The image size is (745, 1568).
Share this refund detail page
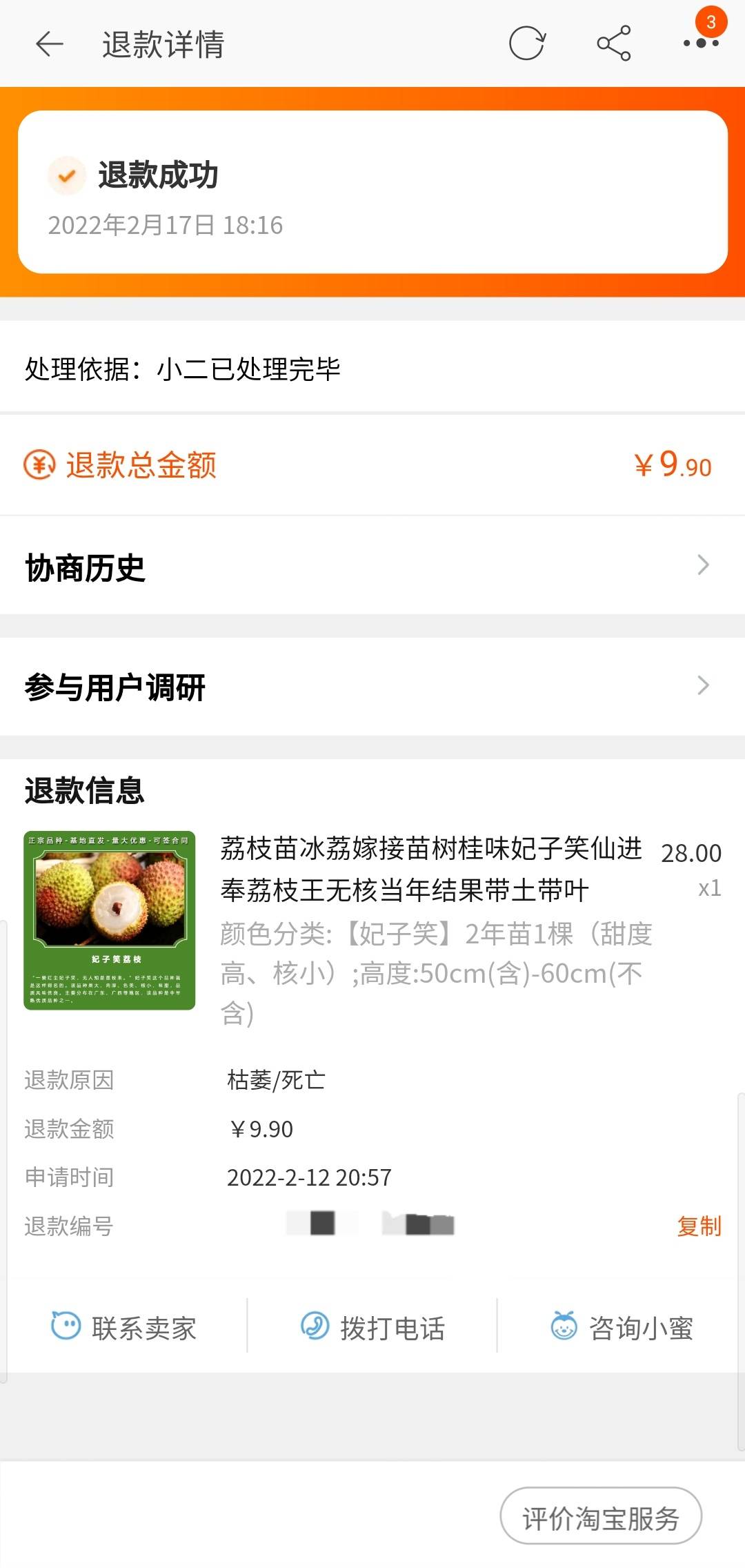click(614, 44)
